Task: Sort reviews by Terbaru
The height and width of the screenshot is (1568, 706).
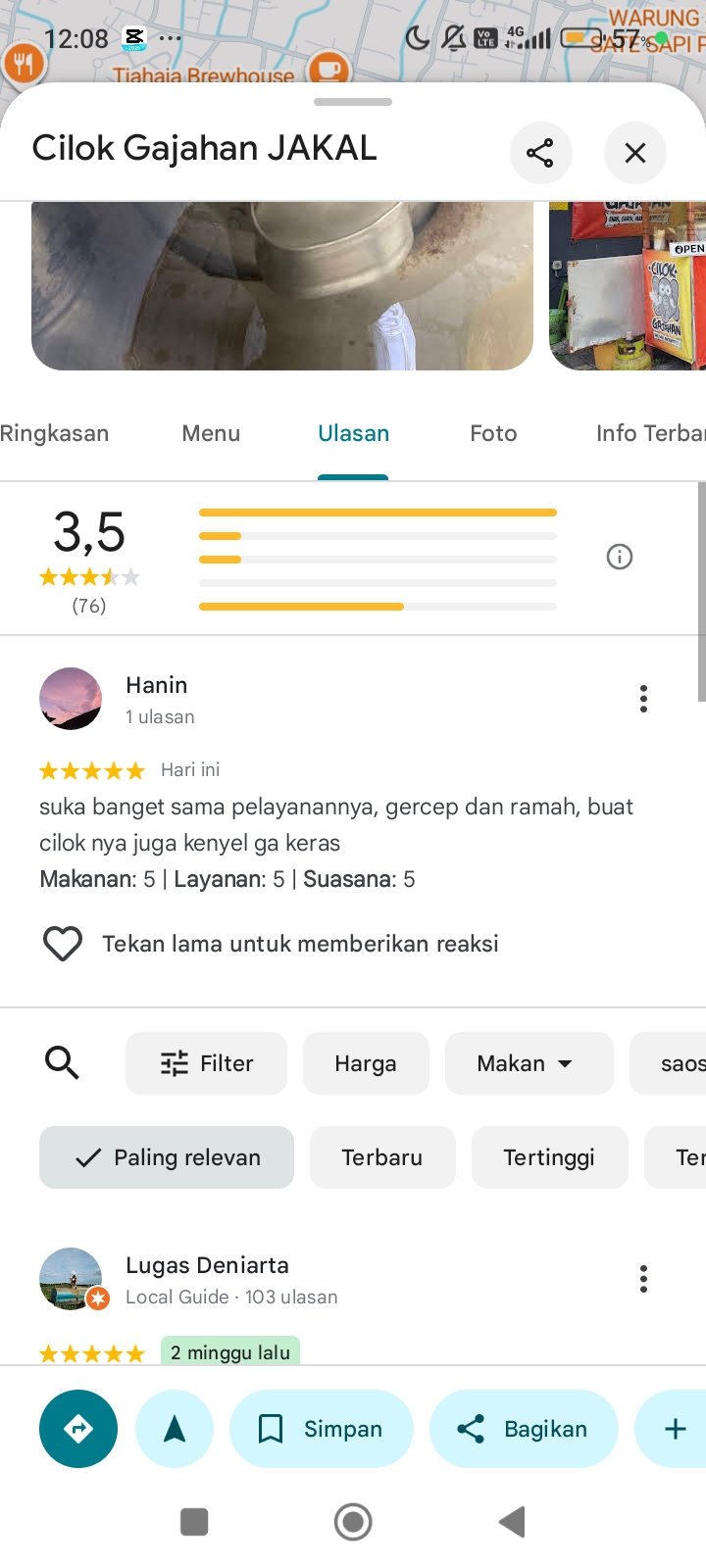Action: point(382,1157)
